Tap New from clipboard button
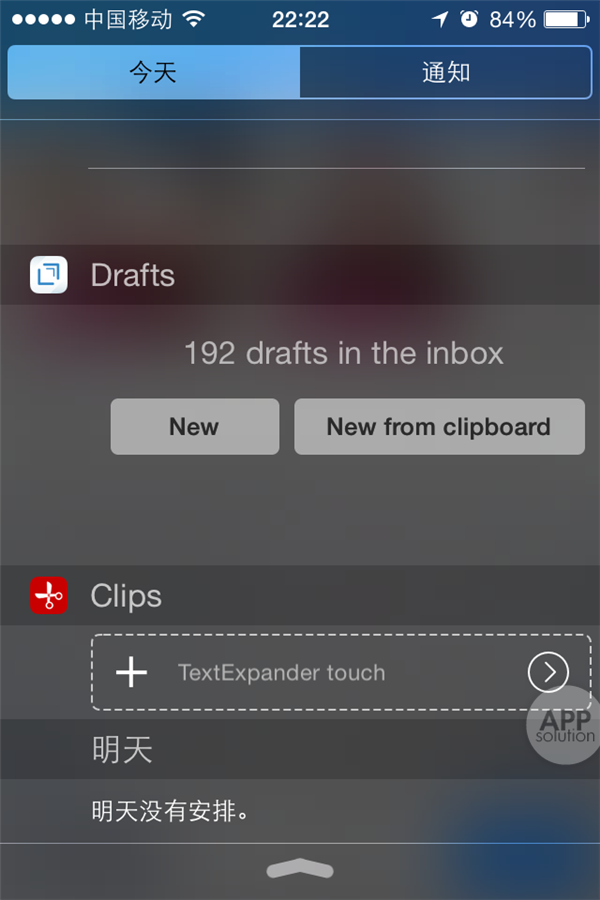Screen dimensions: 600x900 [439, 427]
